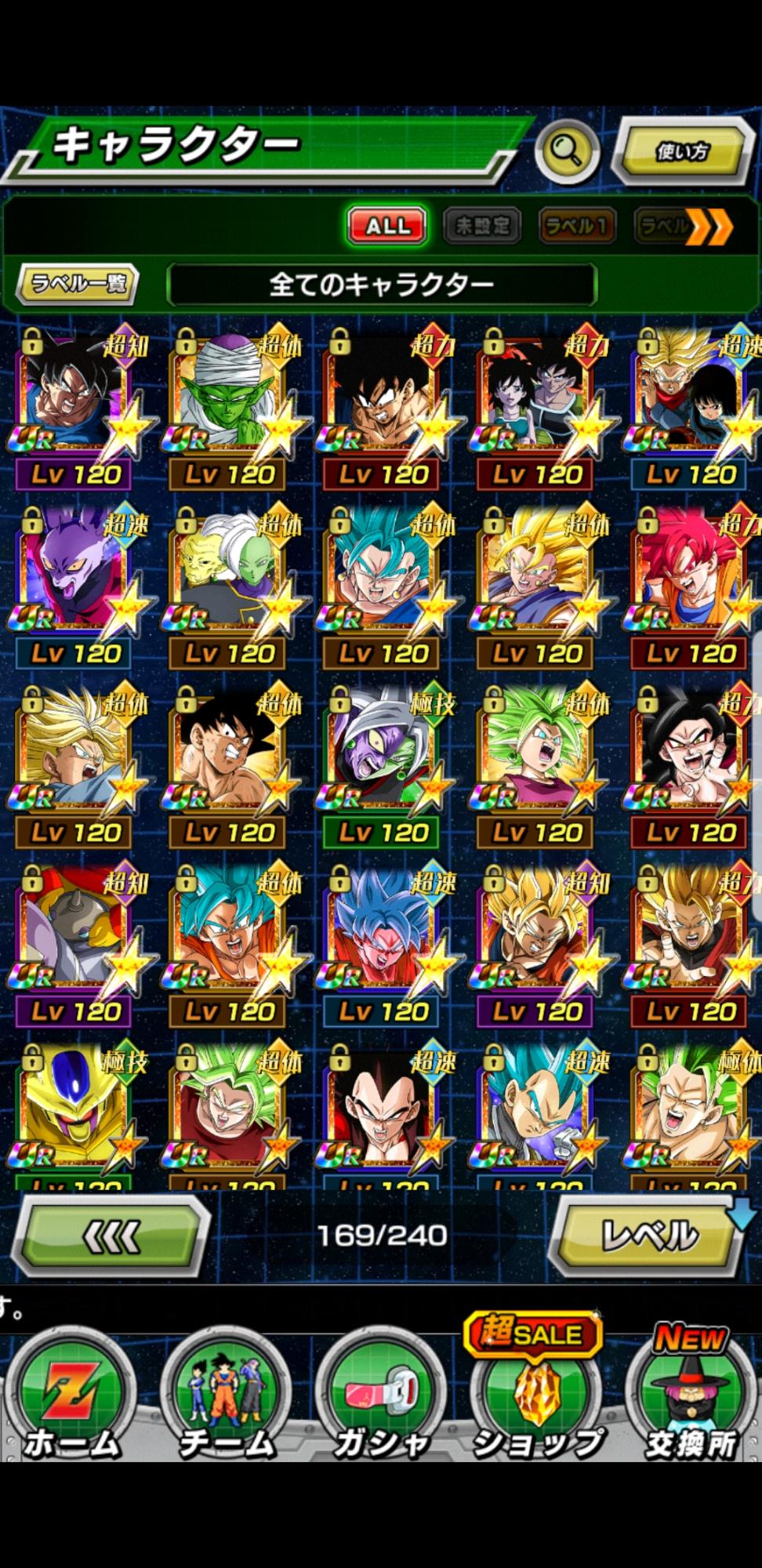
Task: Select the ALL label filter
Action: pos(387,227)
